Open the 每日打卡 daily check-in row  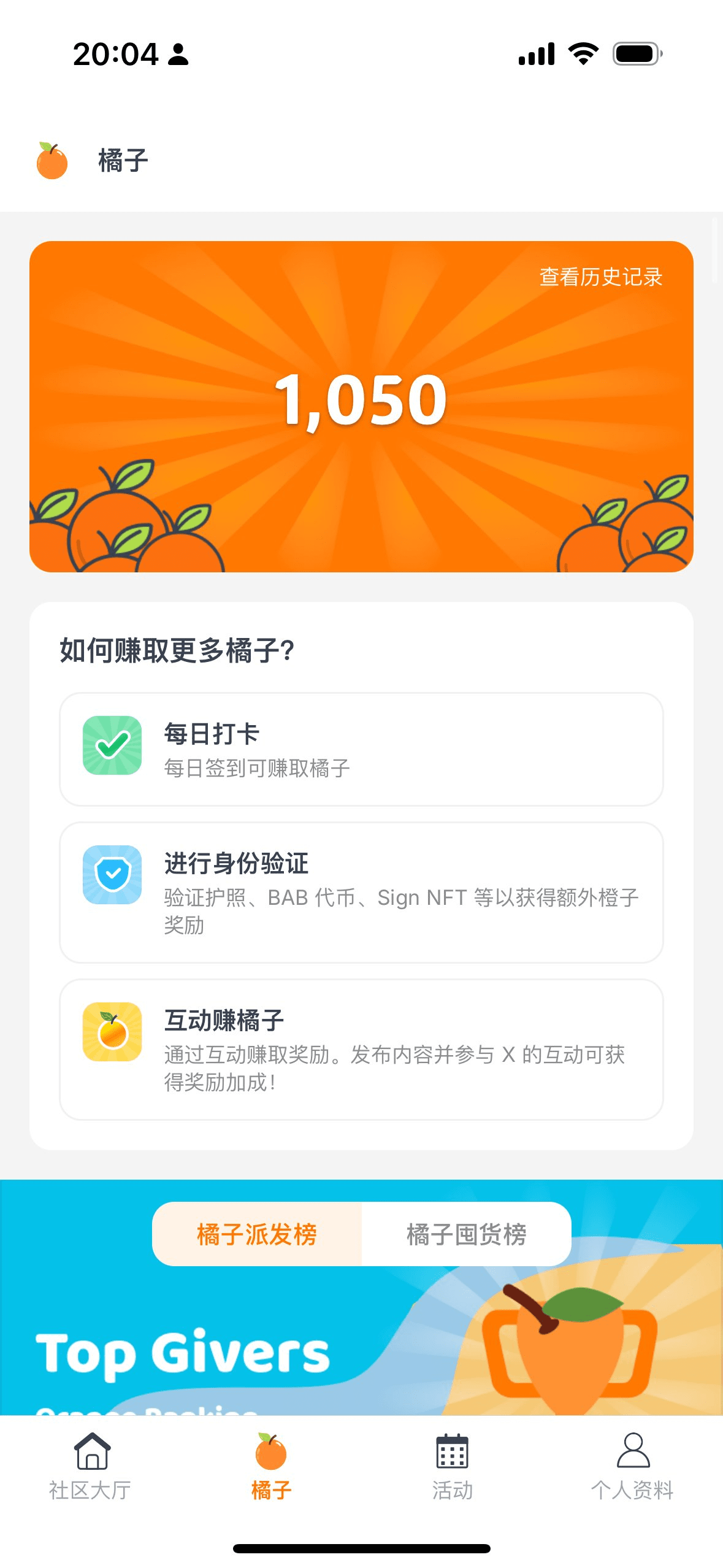(361, 749)
